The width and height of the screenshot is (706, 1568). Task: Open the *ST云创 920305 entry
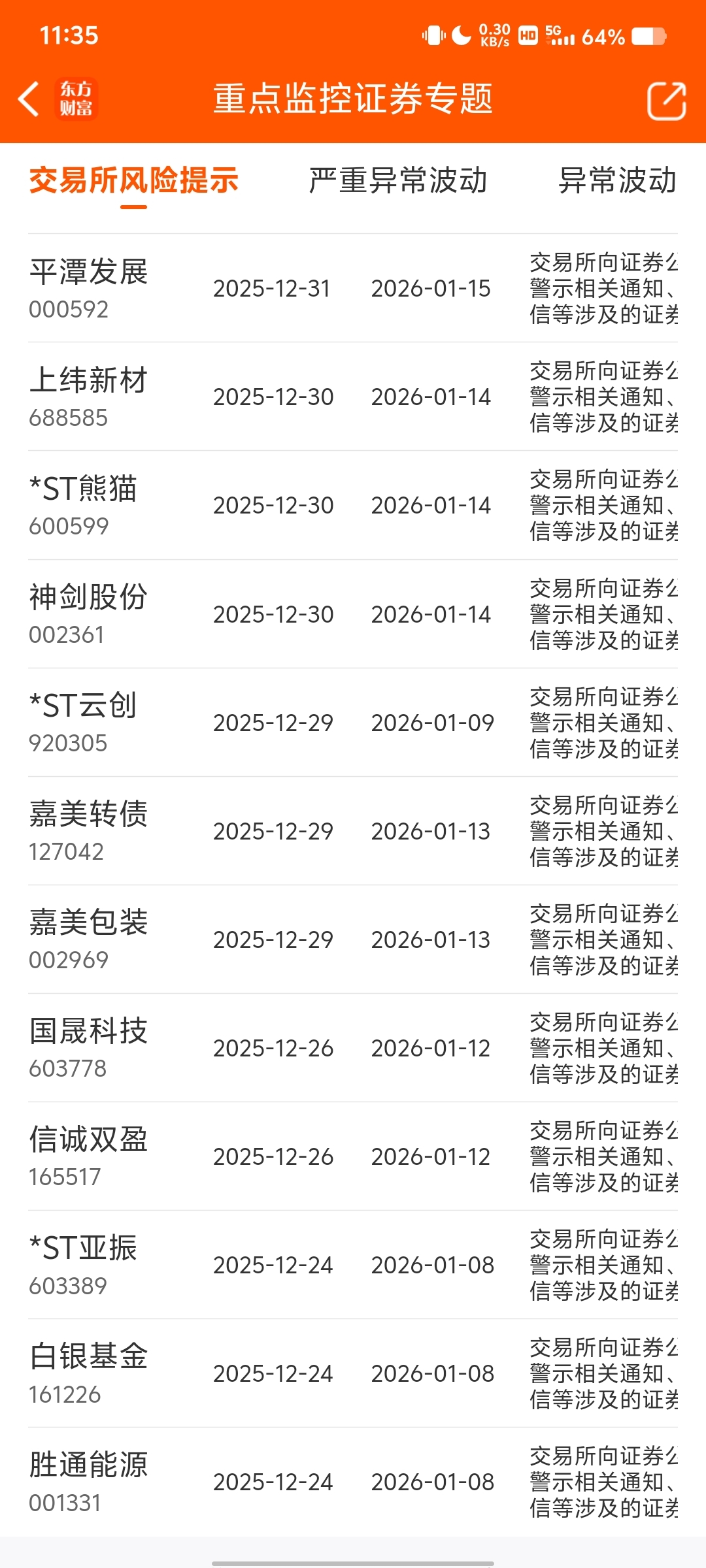[353, 722]
